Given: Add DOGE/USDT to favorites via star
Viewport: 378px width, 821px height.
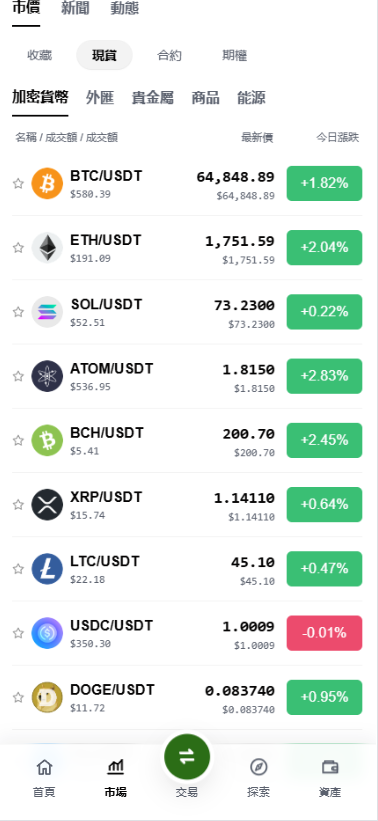Looking at the screenshot, I should 18,697.
